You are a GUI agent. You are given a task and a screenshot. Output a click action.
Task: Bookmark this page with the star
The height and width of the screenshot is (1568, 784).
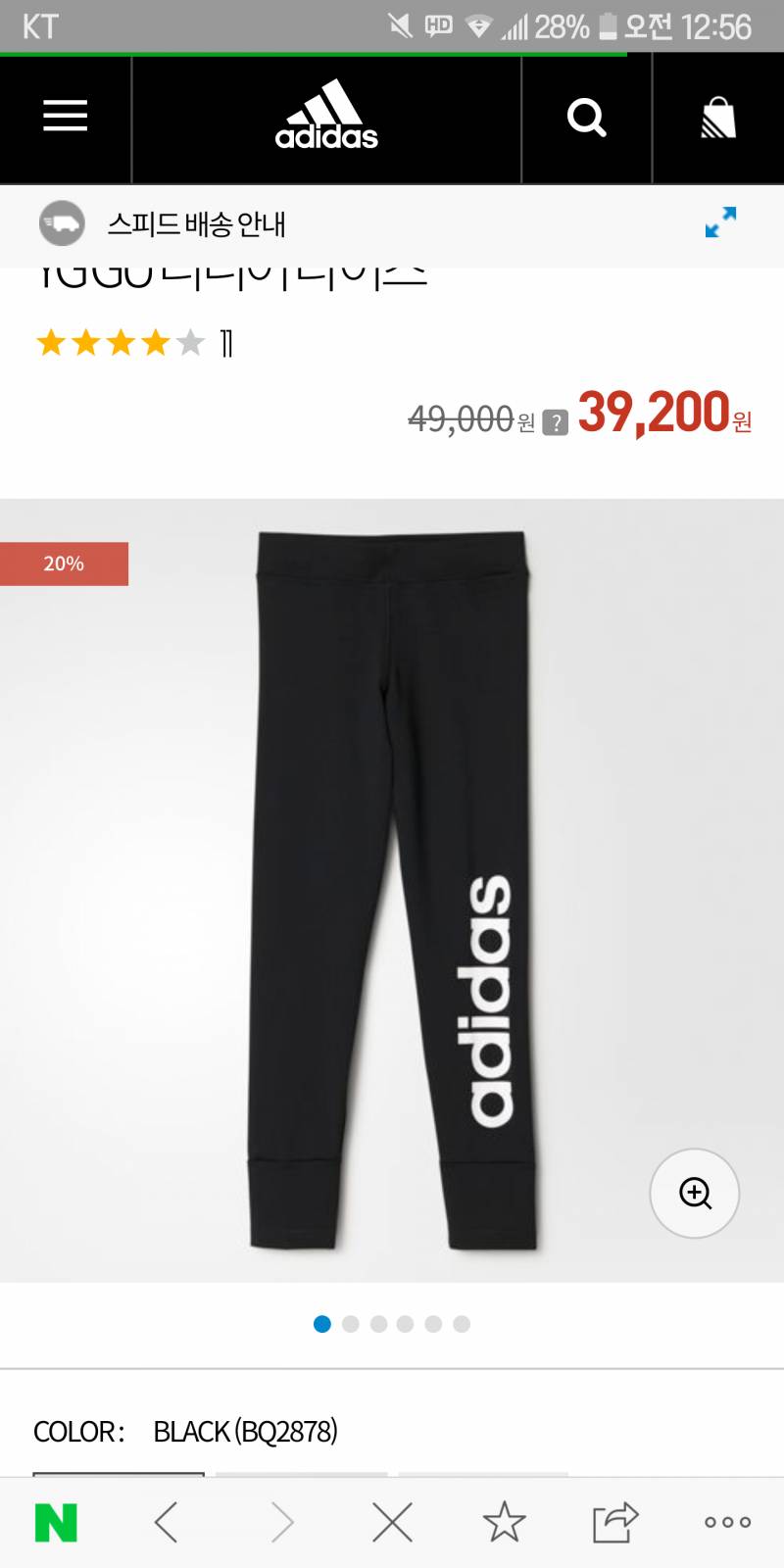pyautogui.click(x=504, y=1522)
